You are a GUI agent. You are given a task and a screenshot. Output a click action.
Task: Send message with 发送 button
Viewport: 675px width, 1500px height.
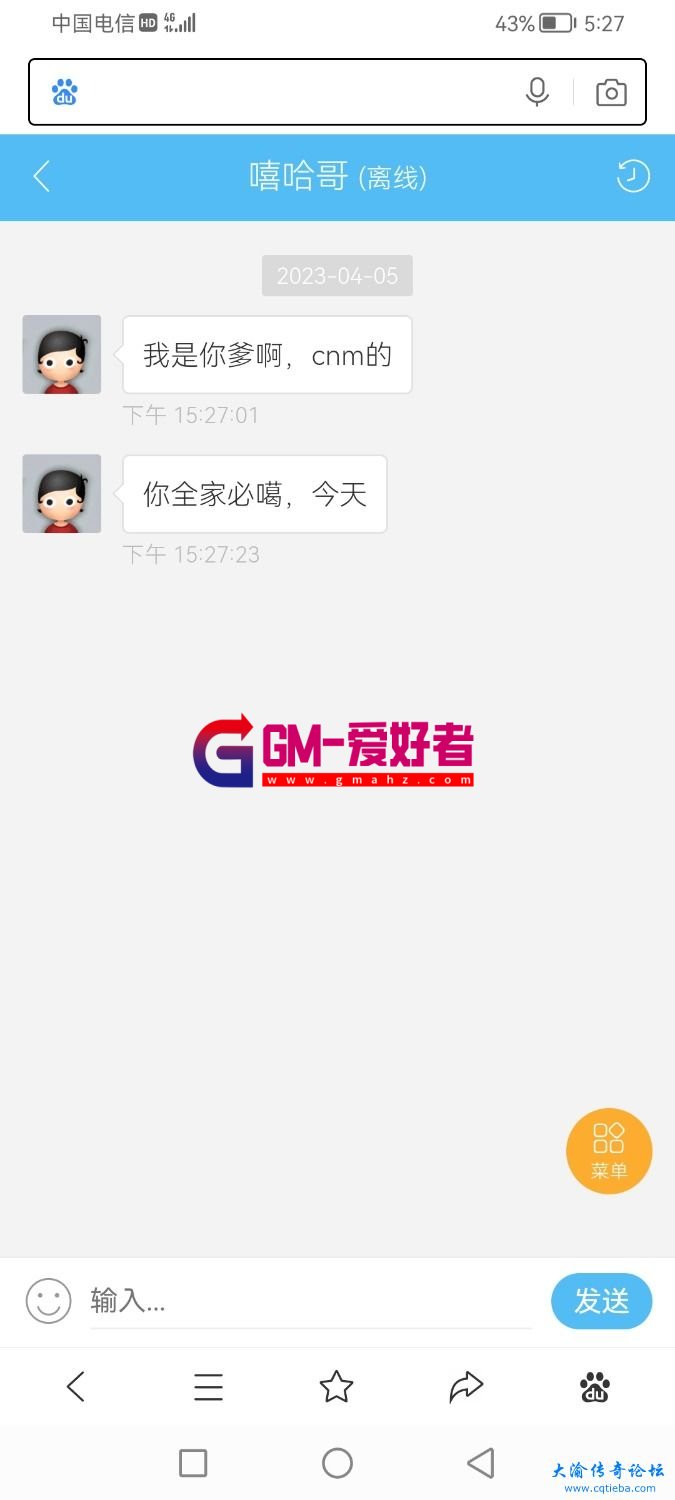coord(601,1301)
